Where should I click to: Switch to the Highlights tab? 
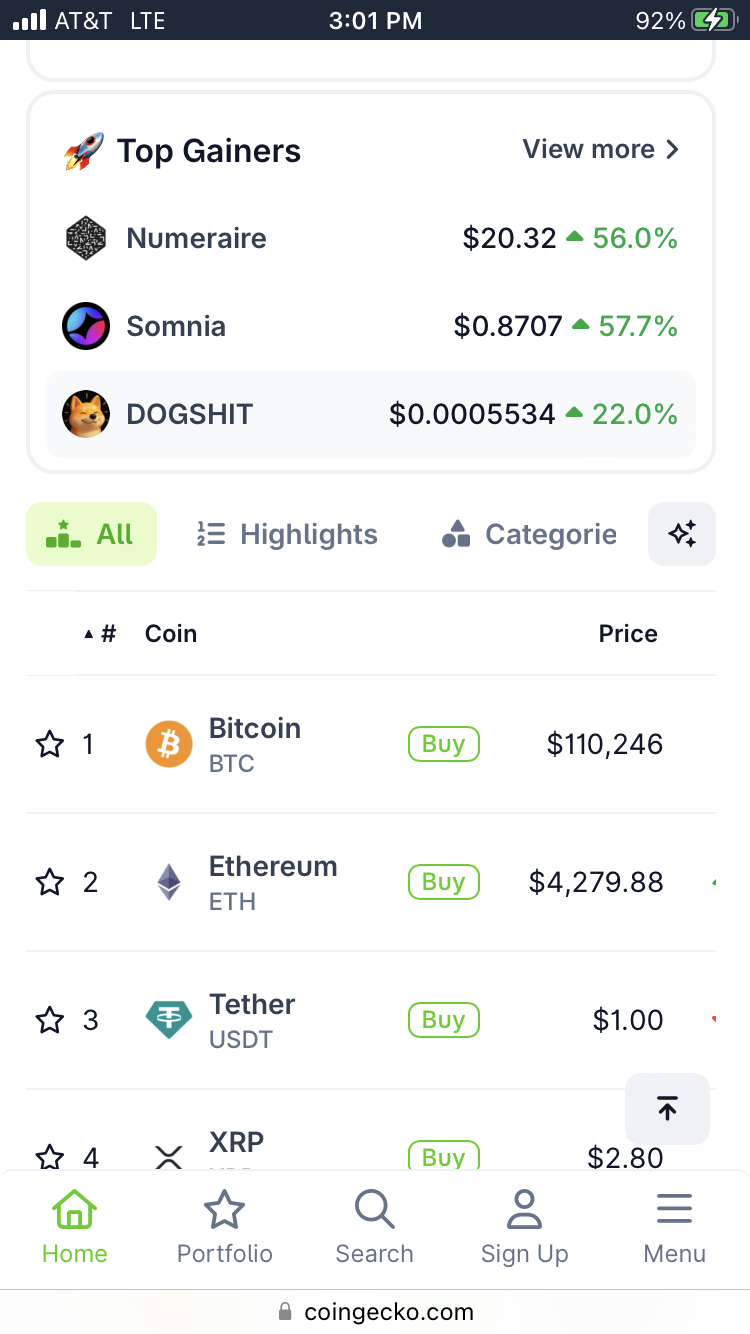coord(288,535)
